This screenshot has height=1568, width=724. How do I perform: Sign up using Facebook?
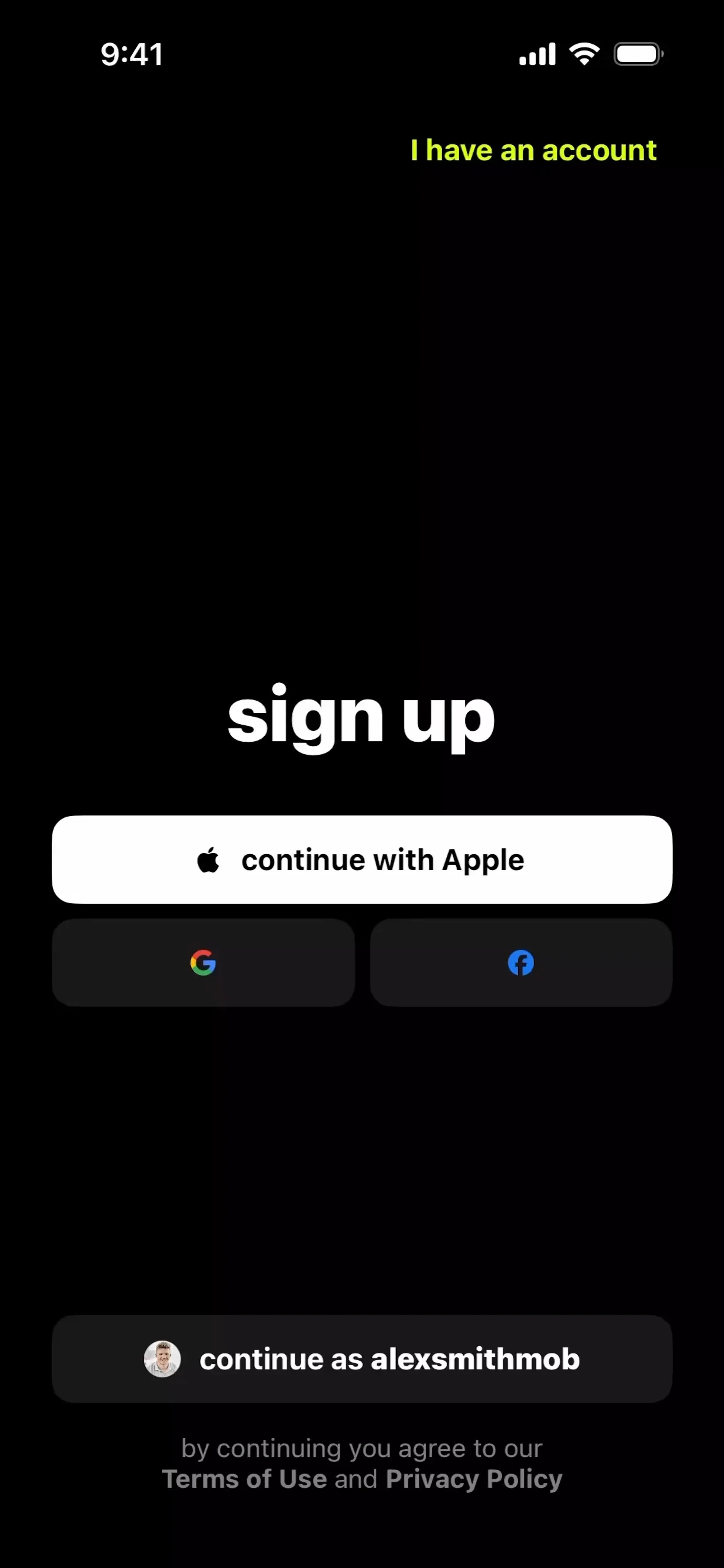(521, 963)
